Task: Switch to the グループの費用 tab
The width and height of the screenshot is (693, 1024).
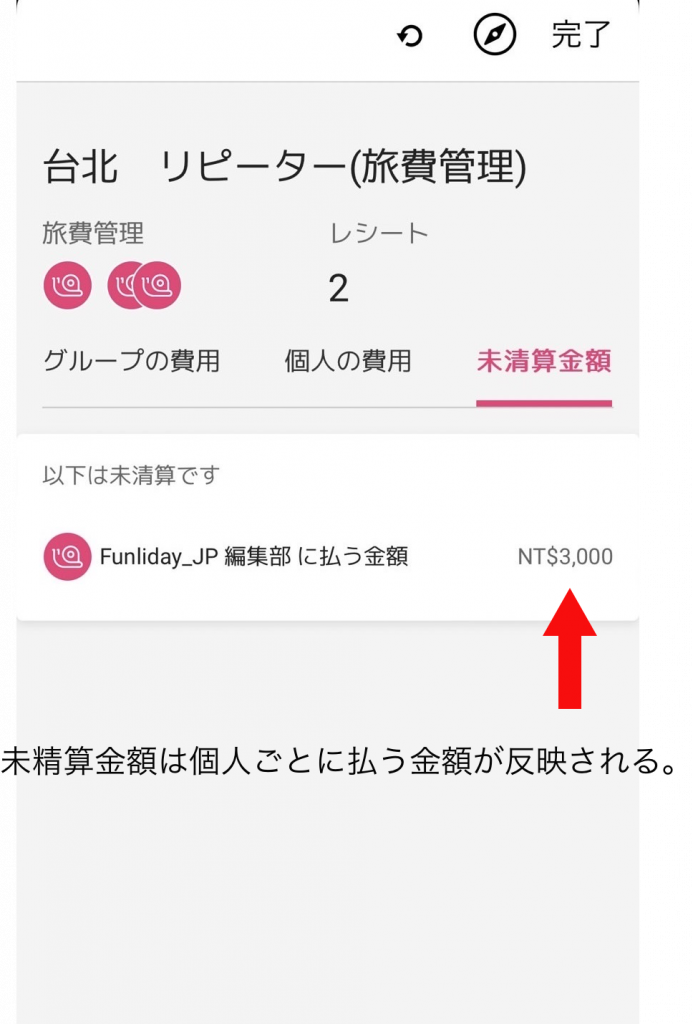Action: [x=131, y=361]
